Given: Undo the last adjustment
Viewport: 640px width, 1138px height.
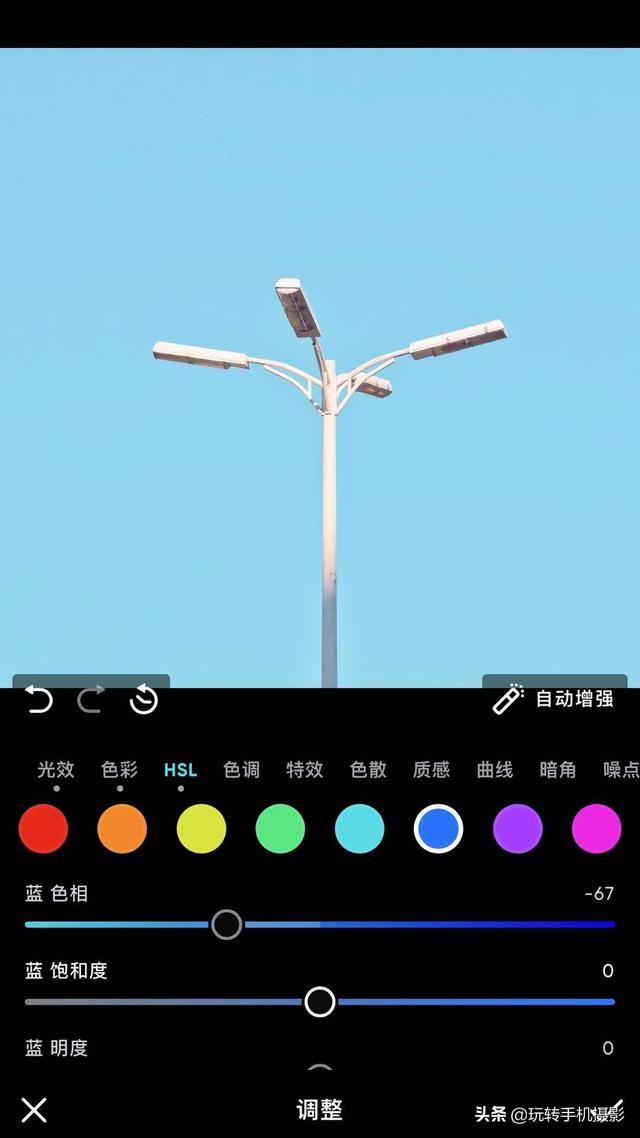Looking at the screenshot, I should point(38,700).
